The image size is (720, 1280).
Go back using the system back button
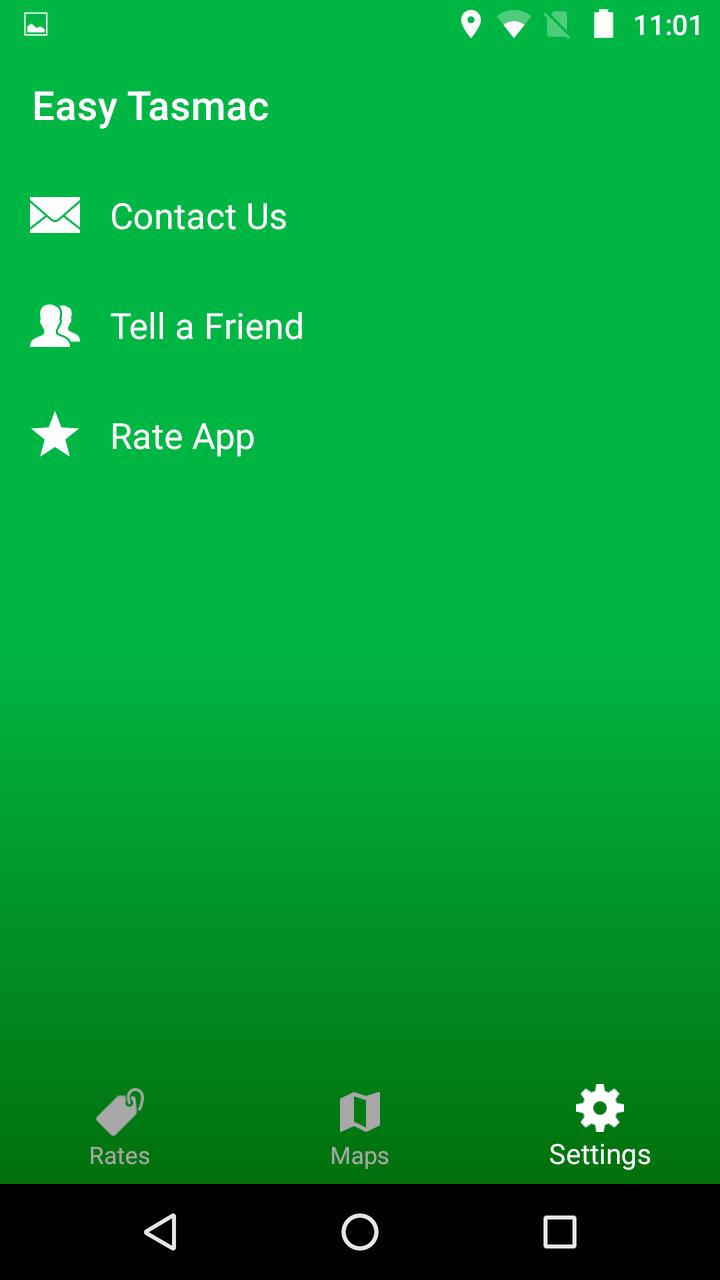click(160, 1232)
